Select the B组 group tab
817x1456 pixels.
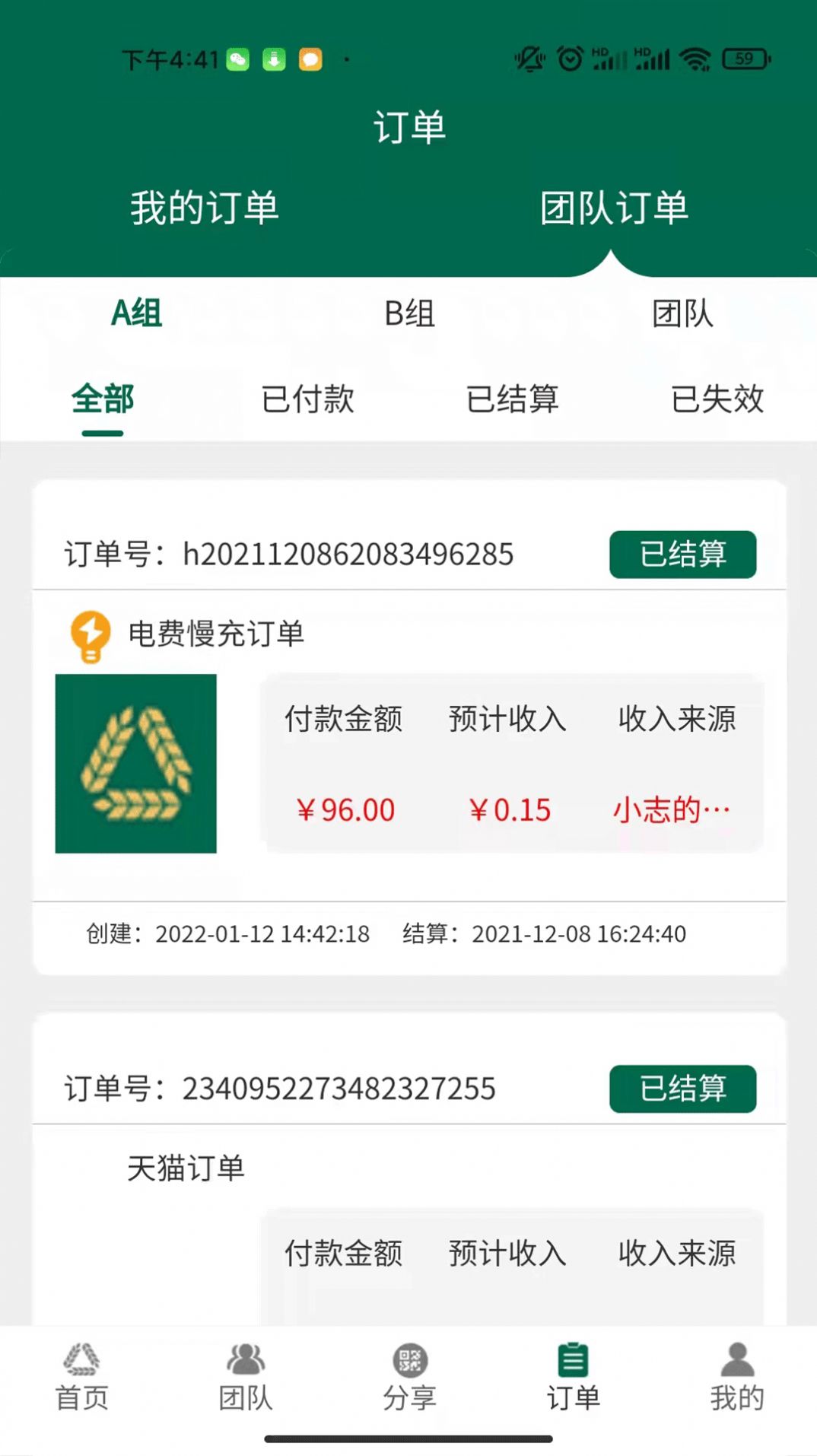point(411,313)
